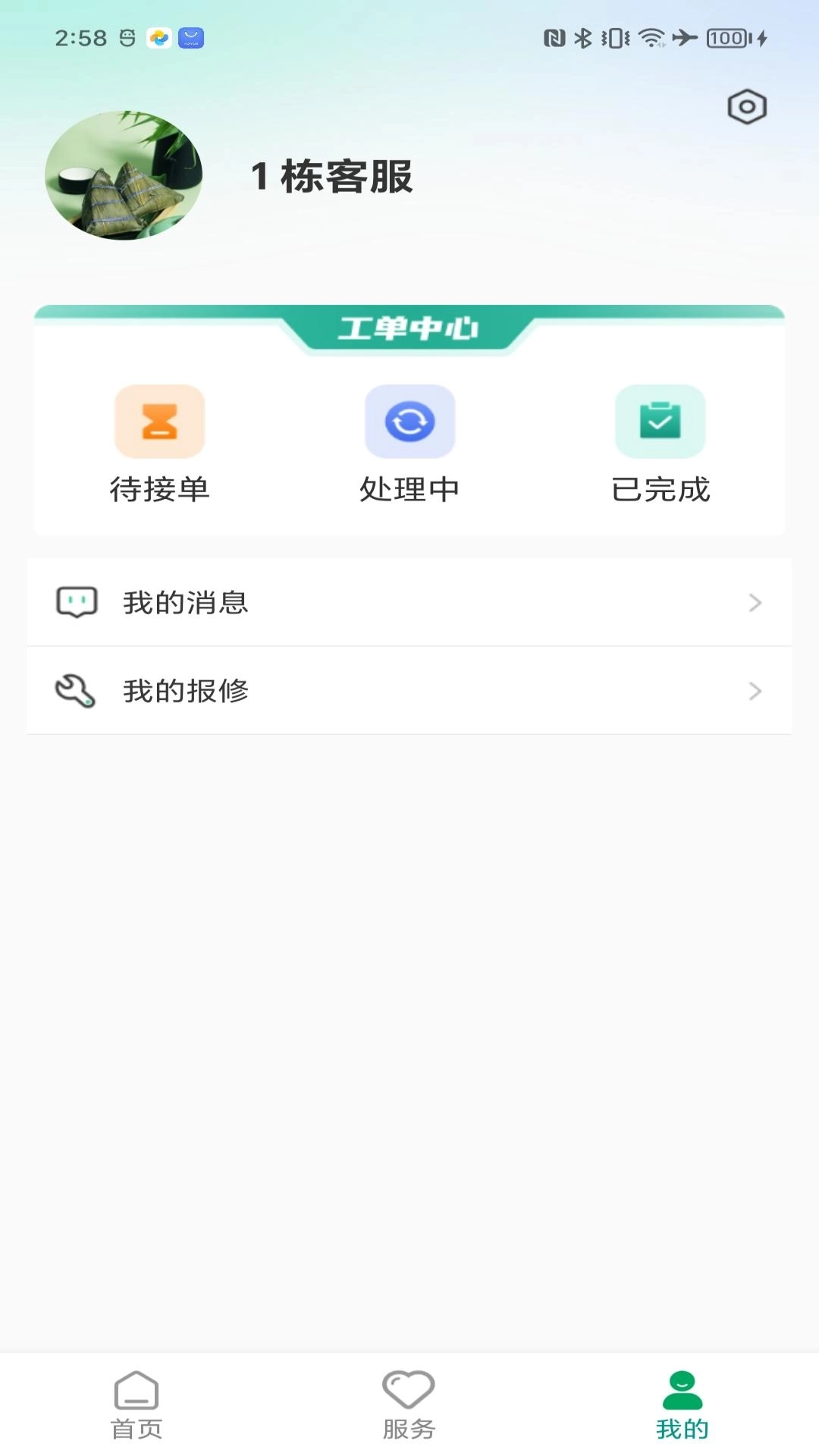This screenshot has width=819, height=1456.
Task: Open the 待接单 pending orders icon
Action: click(x=160, y=422)
